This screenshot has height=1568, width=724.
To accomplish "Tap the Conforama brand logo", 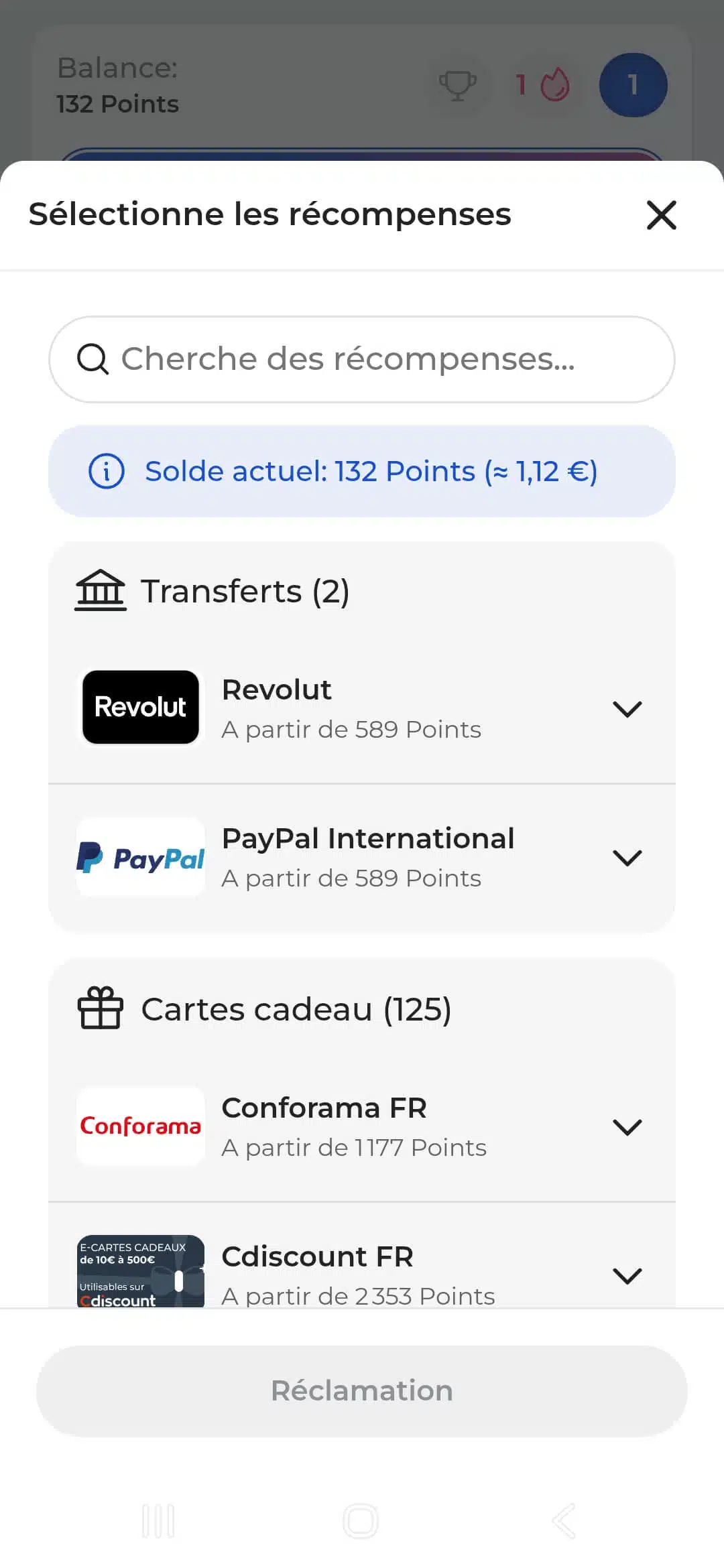I will [139, 1126].
